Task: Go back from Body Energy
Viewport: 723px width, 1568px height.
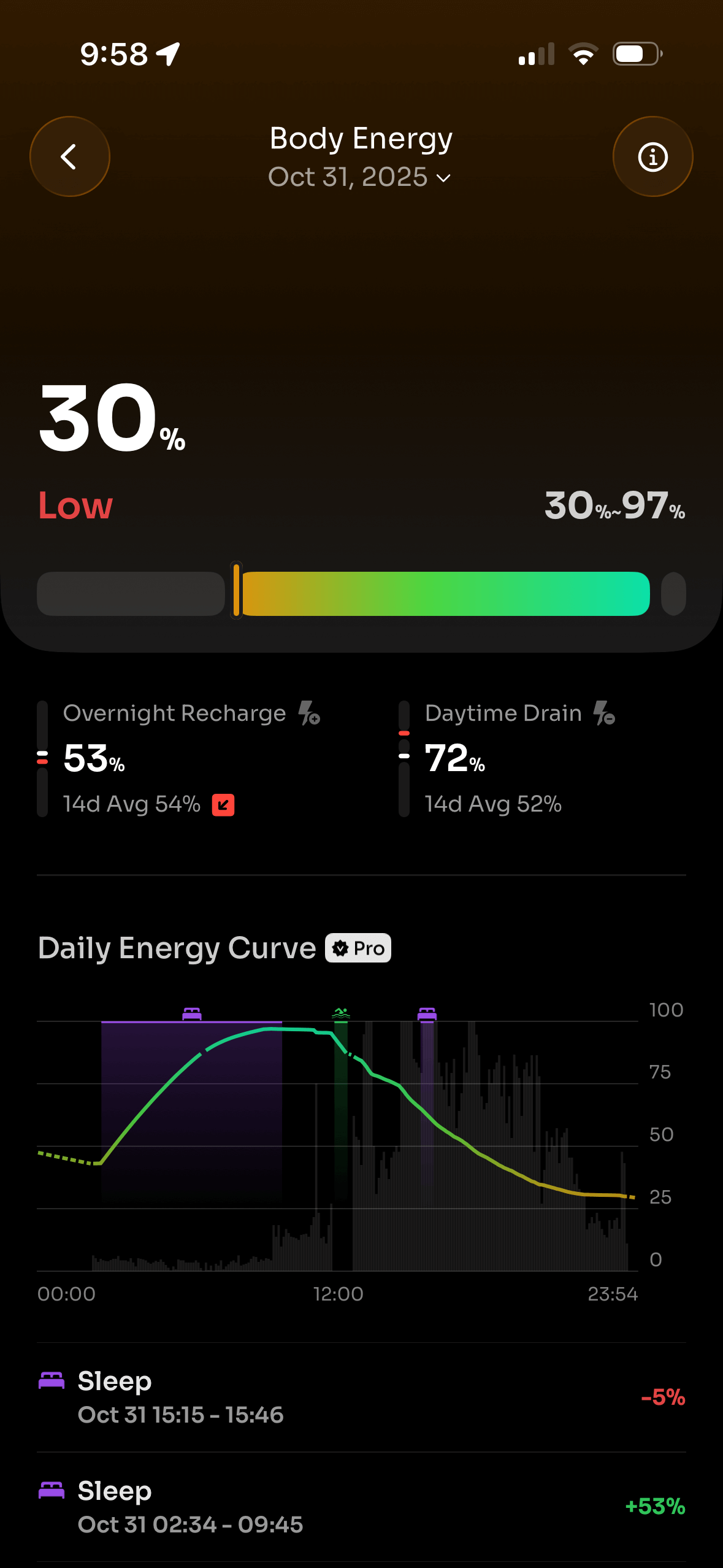Action: [x=69, y=156]
